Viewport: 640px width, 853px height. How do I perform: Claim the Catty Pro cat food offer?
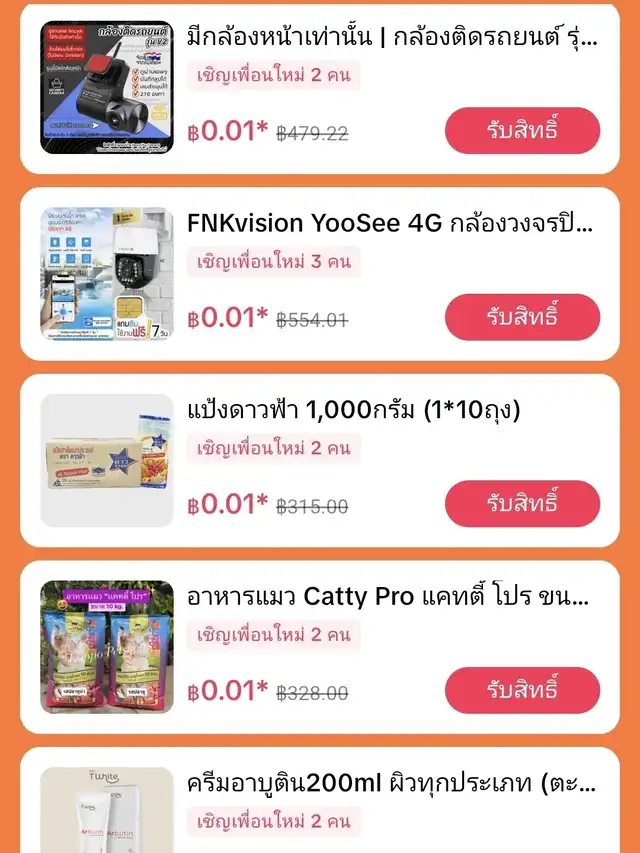click(522, 690)
